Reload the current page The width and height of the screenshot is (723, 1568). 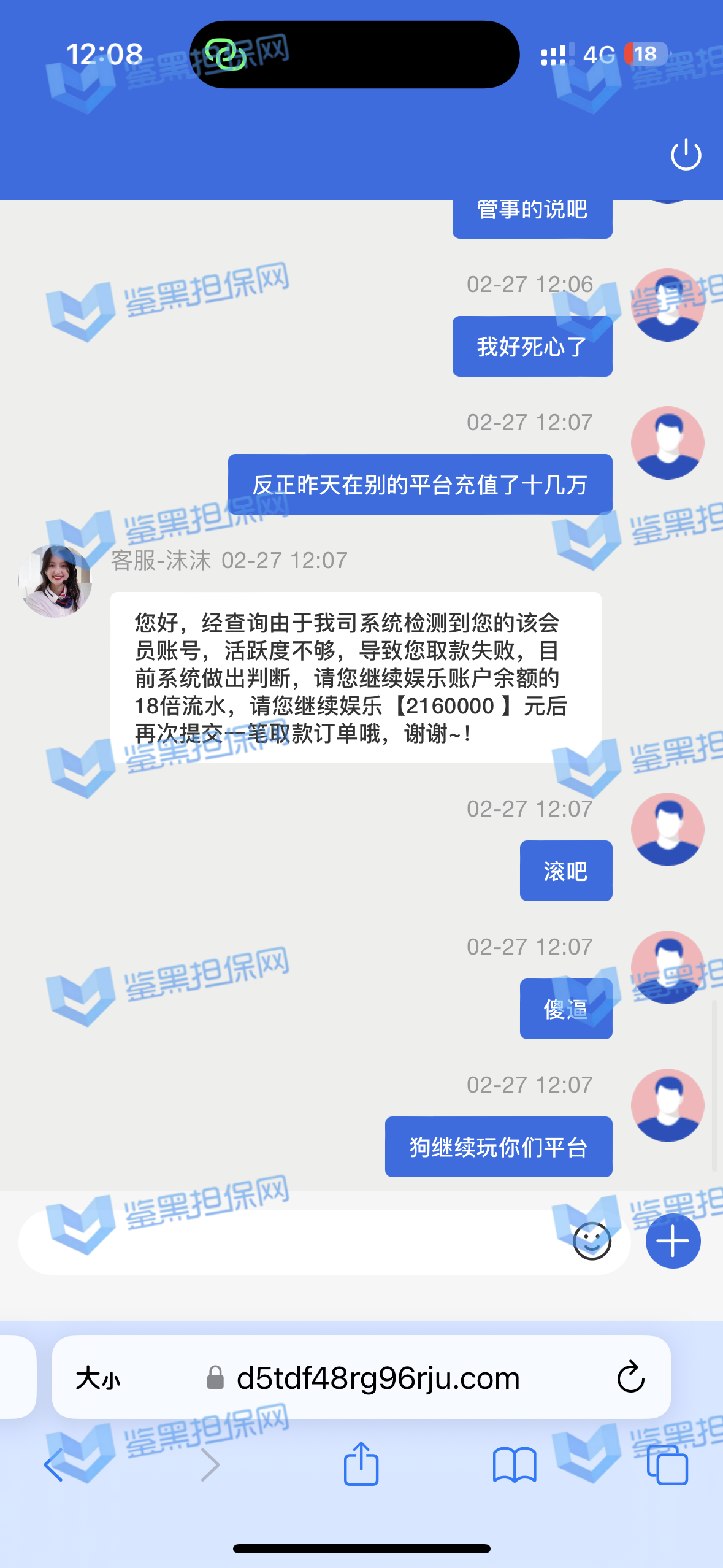point(630,1378)
